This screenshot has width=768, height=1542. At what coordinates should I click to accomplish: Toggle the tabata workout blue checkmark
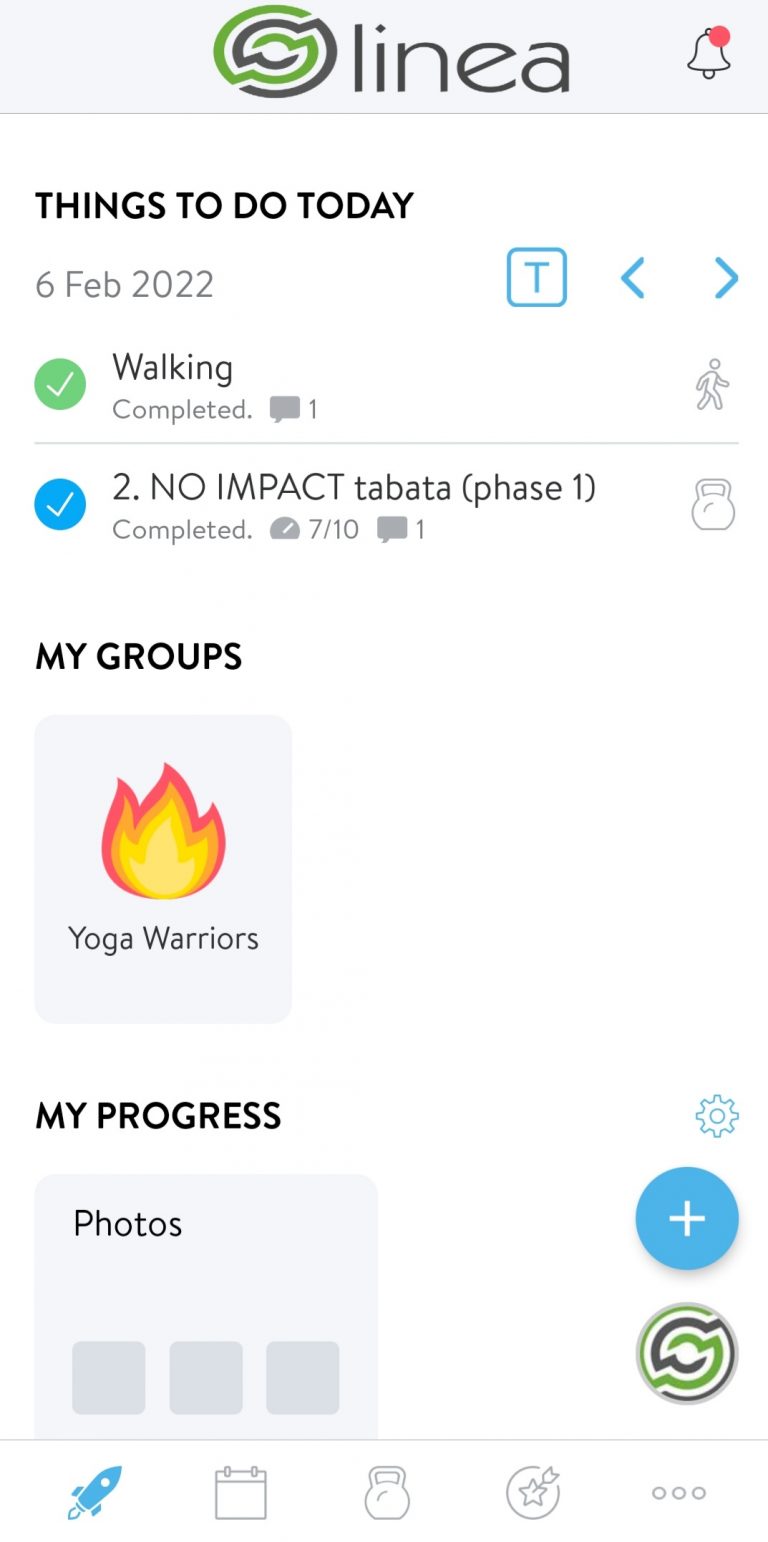(x=60, y=504)
